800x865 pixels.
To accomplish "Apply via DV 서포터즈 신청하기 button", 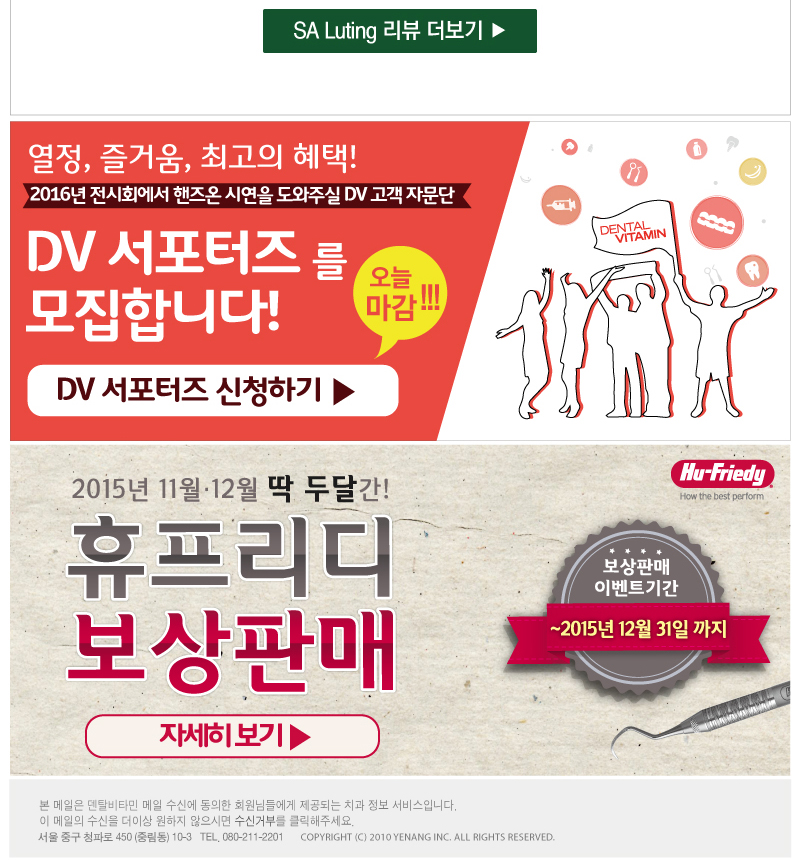I will coord(212,390).
